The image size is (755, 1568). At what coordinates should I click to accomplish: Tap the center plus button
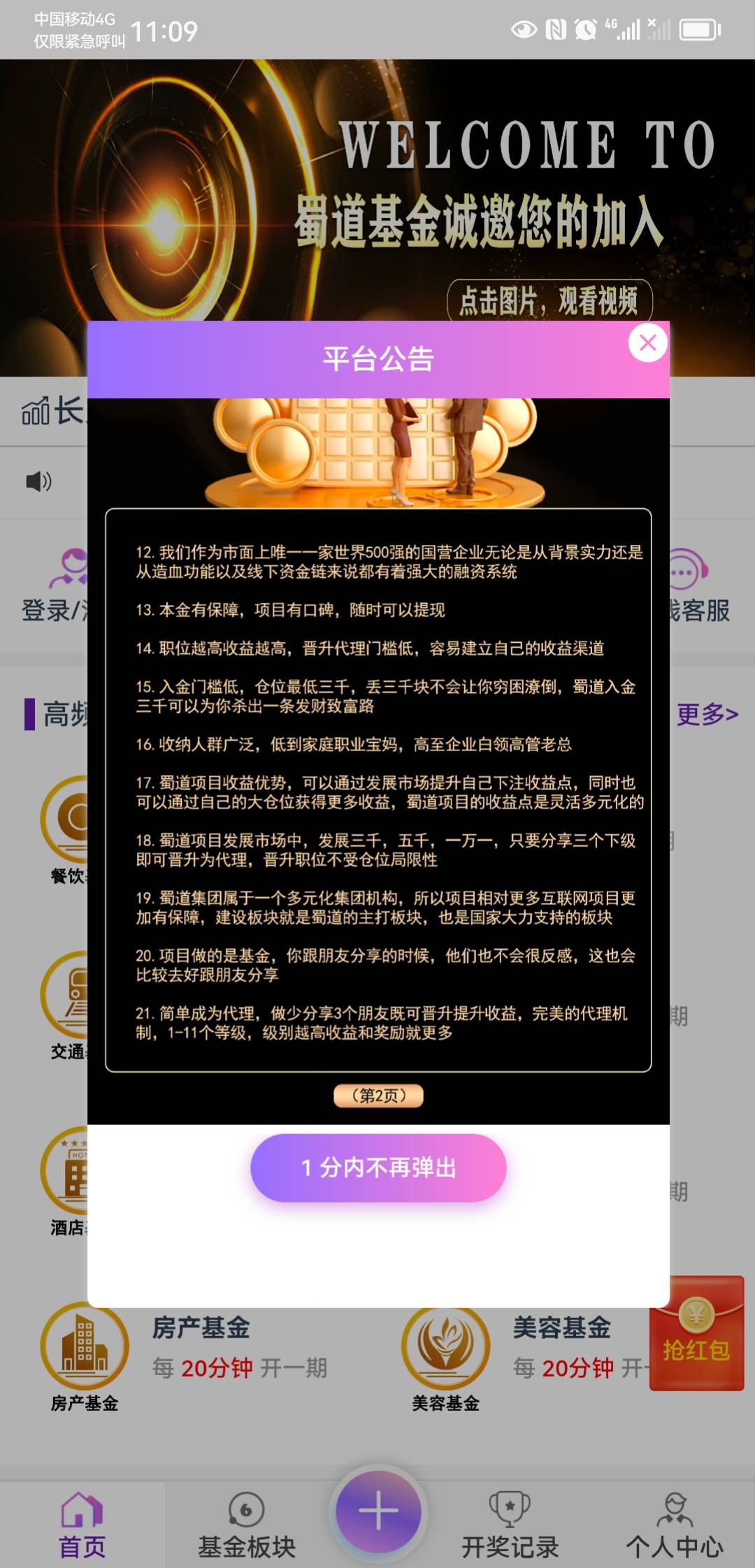tap(378, 1511)
